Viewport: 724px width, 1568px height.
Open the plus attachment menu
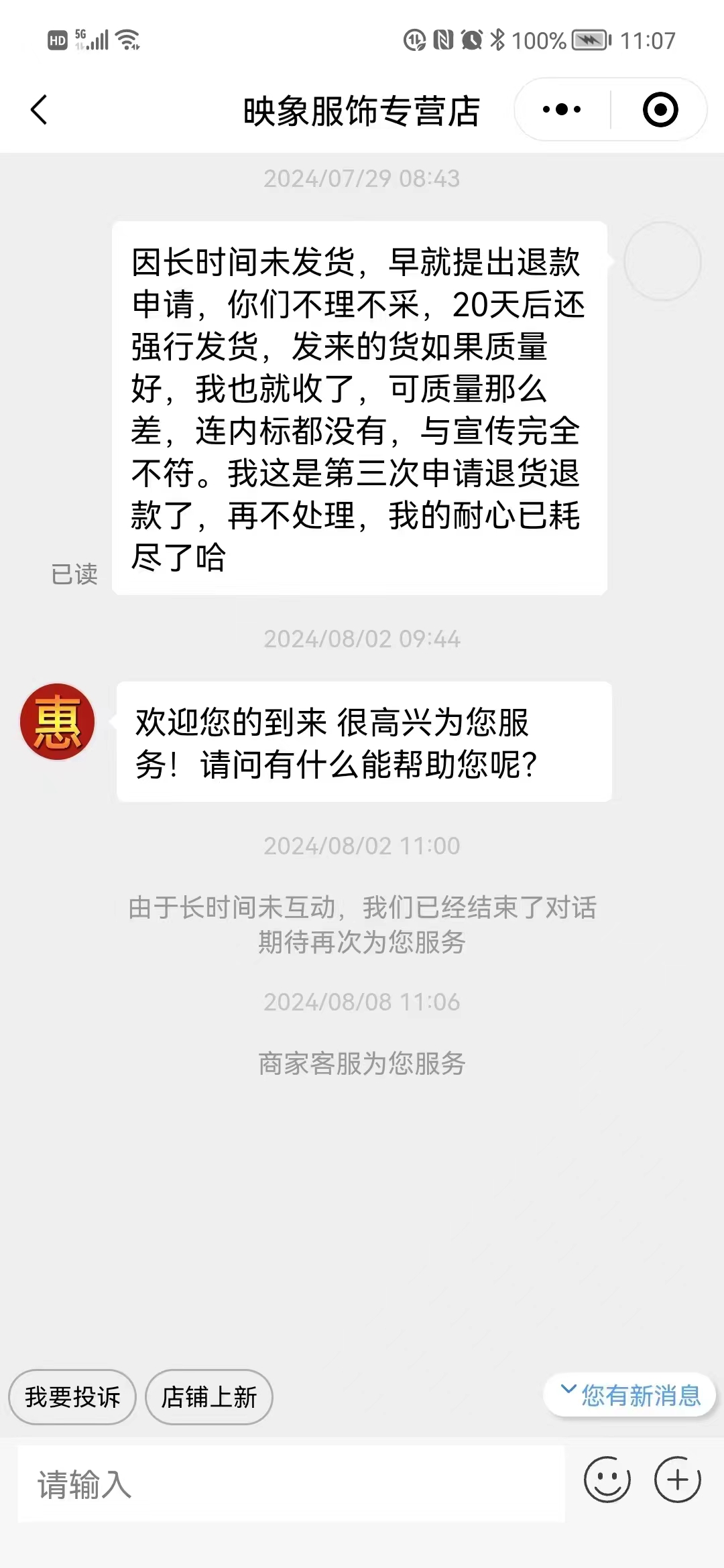[x=678, y=1480]
